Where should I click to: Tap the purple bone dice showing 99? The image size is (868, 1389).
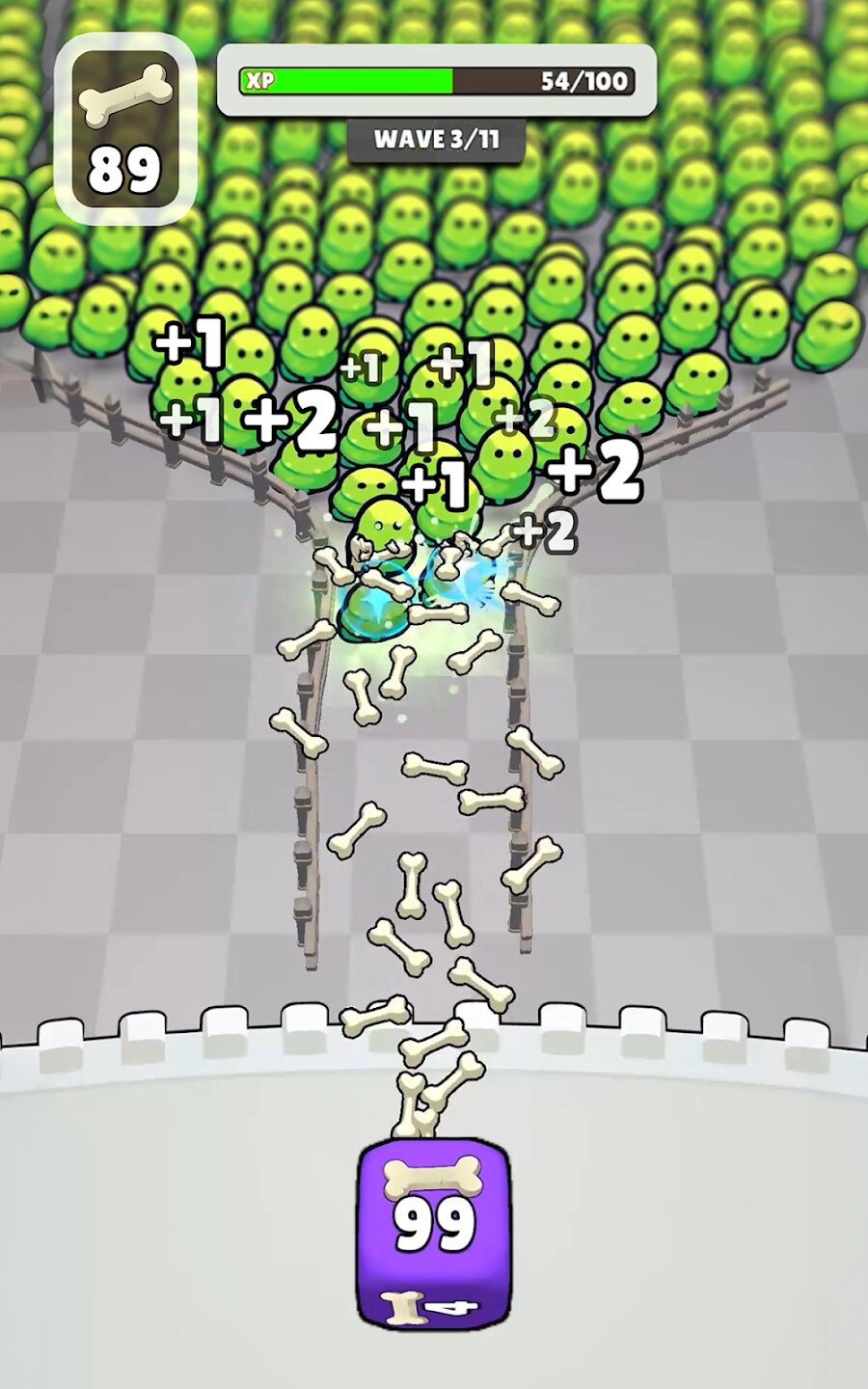(x=434, y=1235)
